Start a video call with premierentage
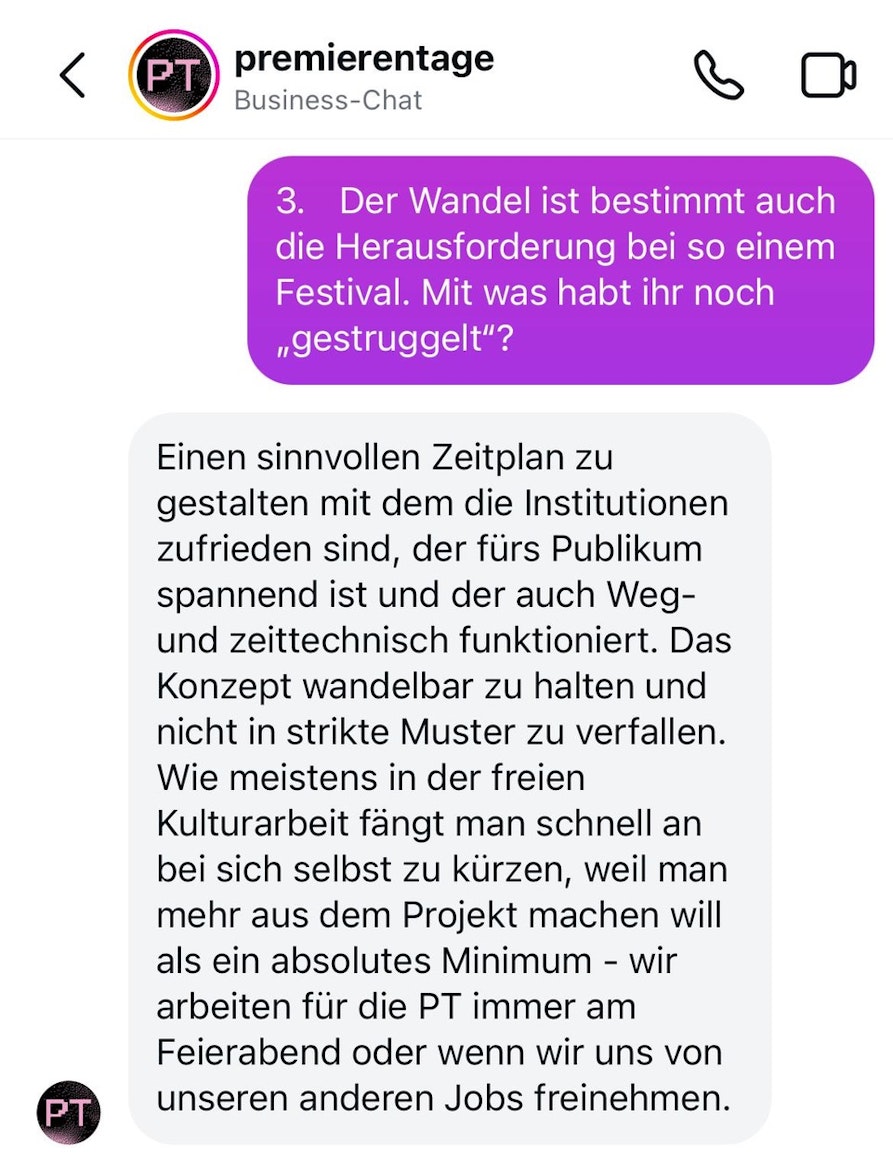893x1160 pixels. pyautogui.click(x=828, y=76)
